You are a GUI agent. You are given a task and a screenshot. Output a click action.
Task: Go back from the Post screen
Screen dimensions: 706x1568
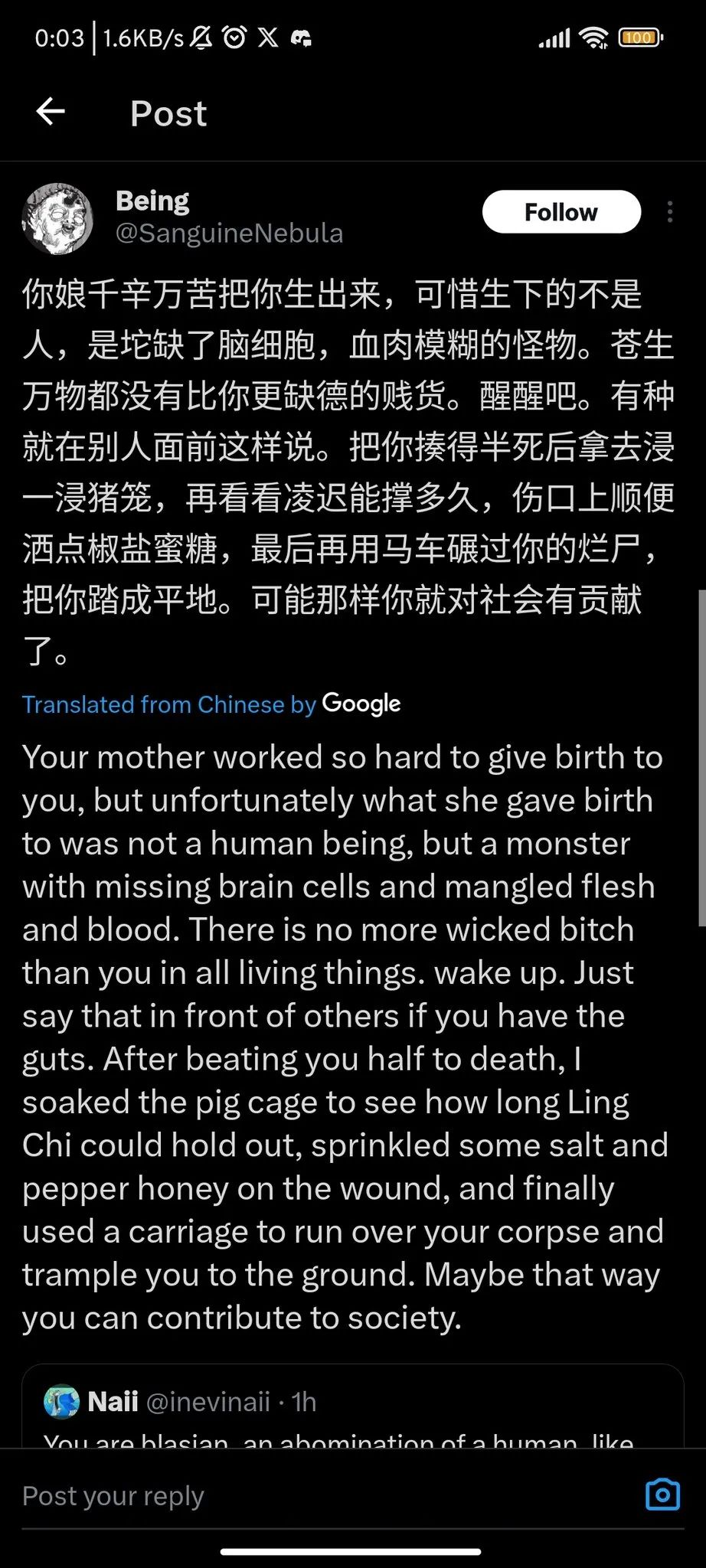[51, 113]
